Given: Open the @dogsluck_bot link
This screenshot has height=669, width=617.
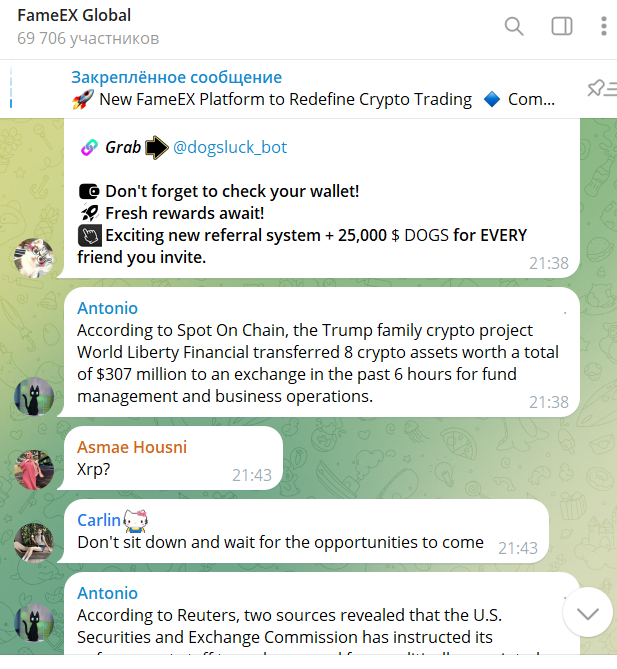Looking at the screenshot, I should tap(230, 147).
